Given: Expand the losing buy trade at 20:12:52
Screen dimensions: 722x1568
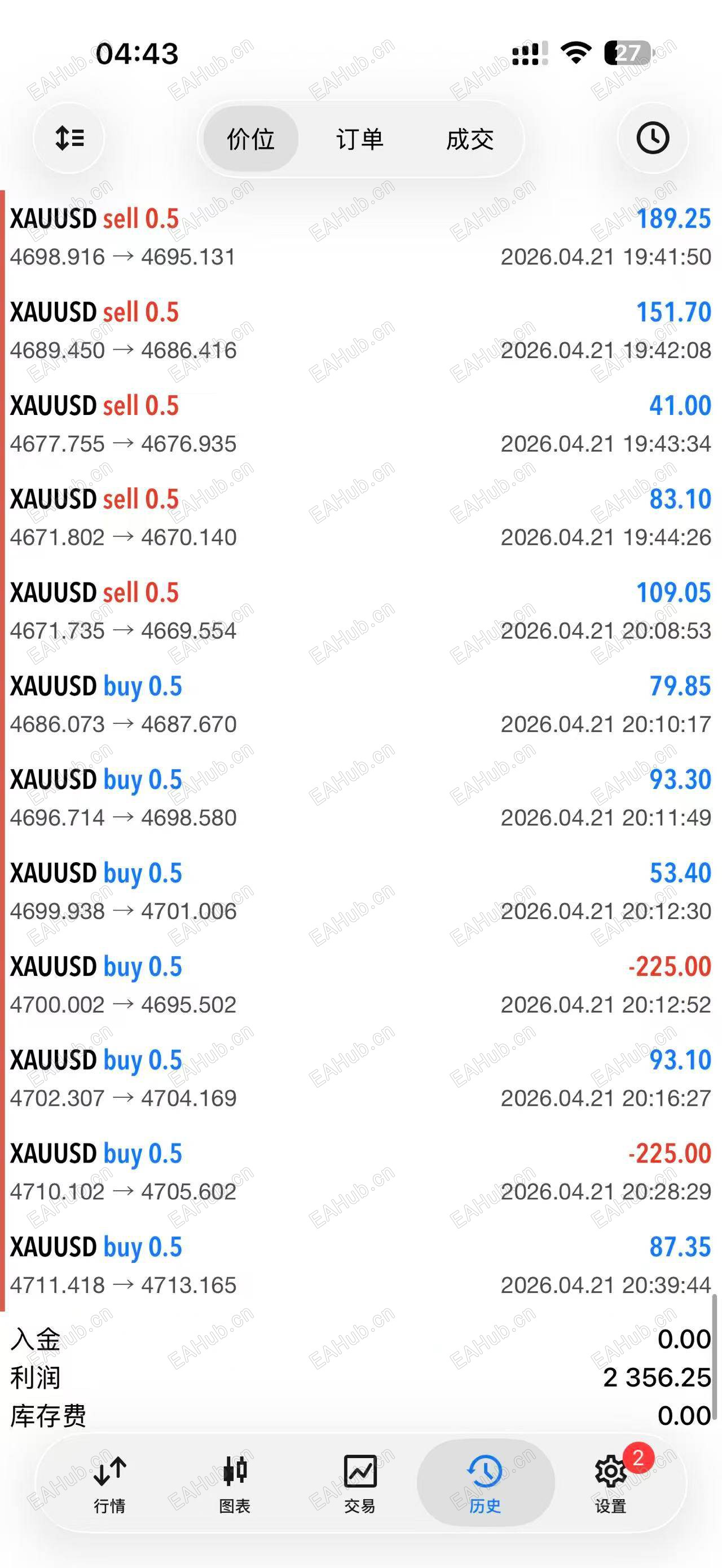Looking at the screenshot, I should [x=360, y=985].
